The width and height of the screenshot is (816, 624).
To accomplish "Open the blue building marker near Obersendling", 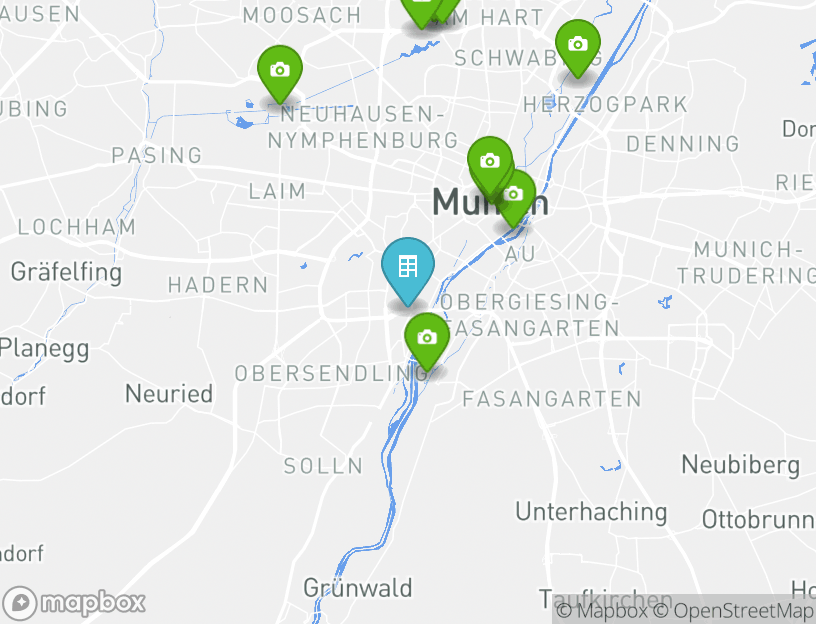I will [407, 267].
